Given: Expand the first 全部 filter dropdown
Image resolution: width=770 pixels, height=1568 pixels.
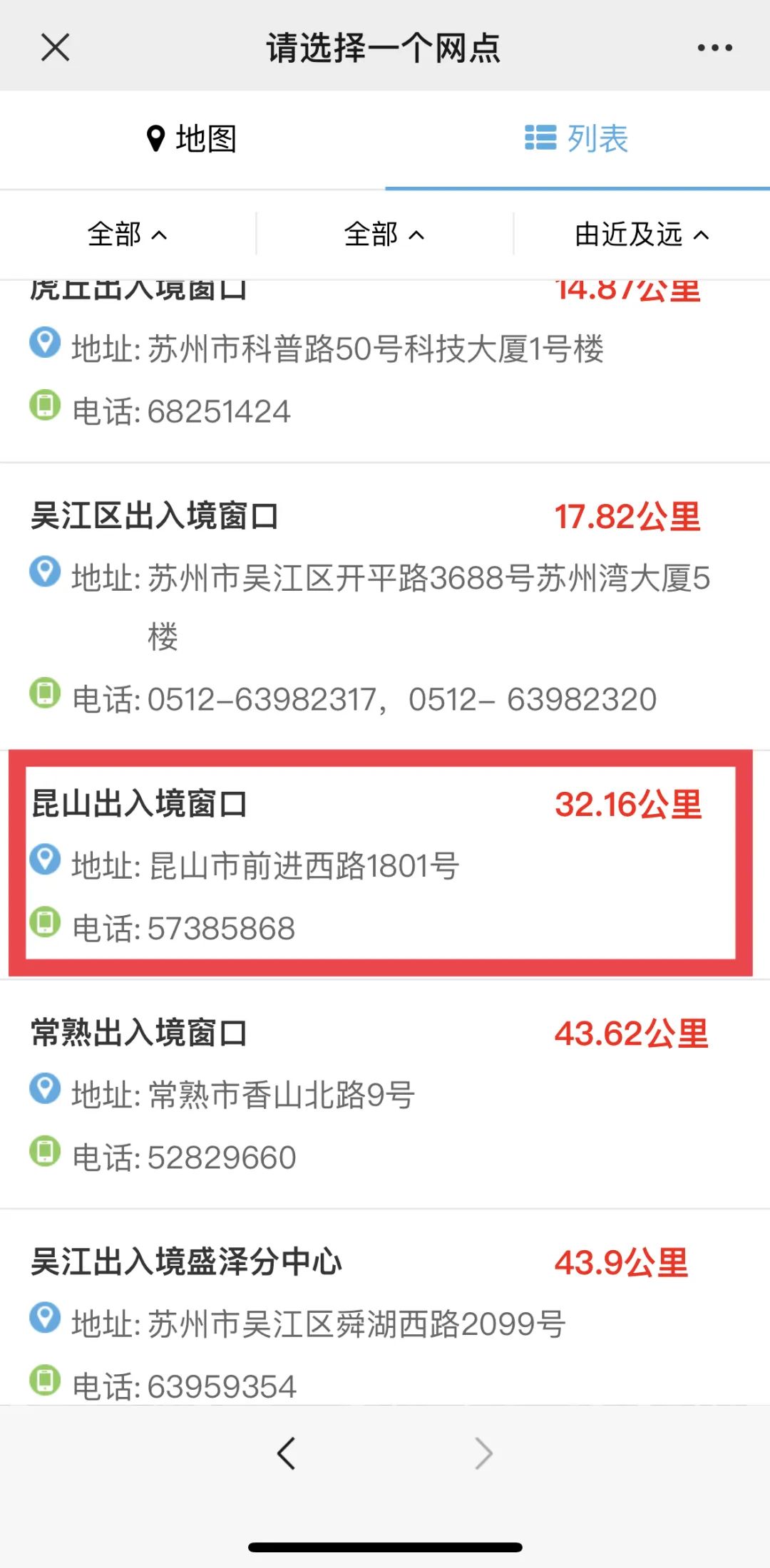Looking at the screenshot, I should [128, 234].
